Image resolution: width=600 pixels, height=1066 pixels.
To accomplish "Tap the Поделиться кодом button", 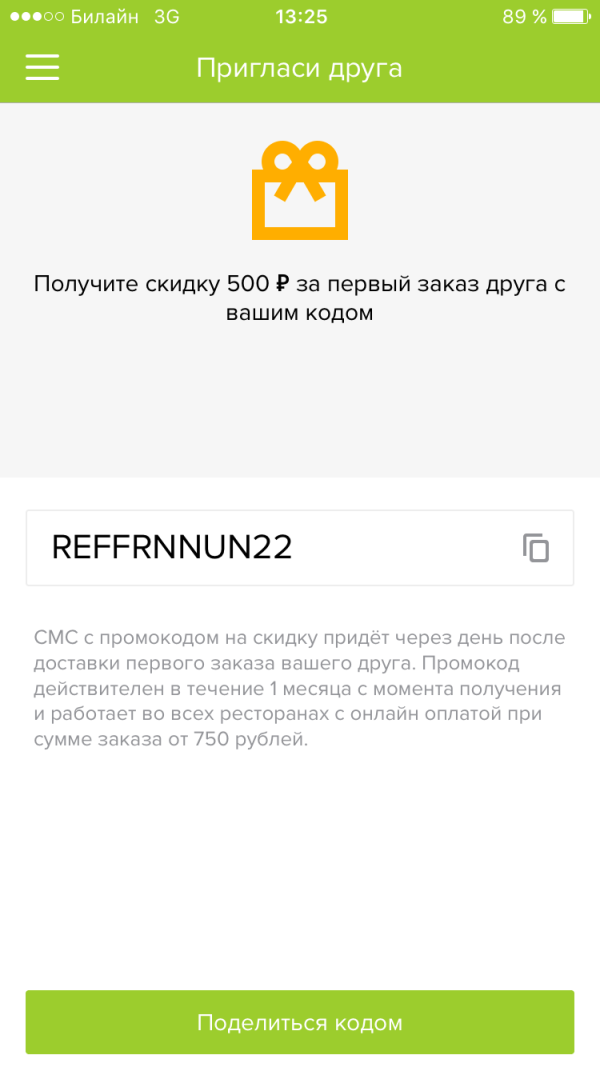I will coord(300,1022).
